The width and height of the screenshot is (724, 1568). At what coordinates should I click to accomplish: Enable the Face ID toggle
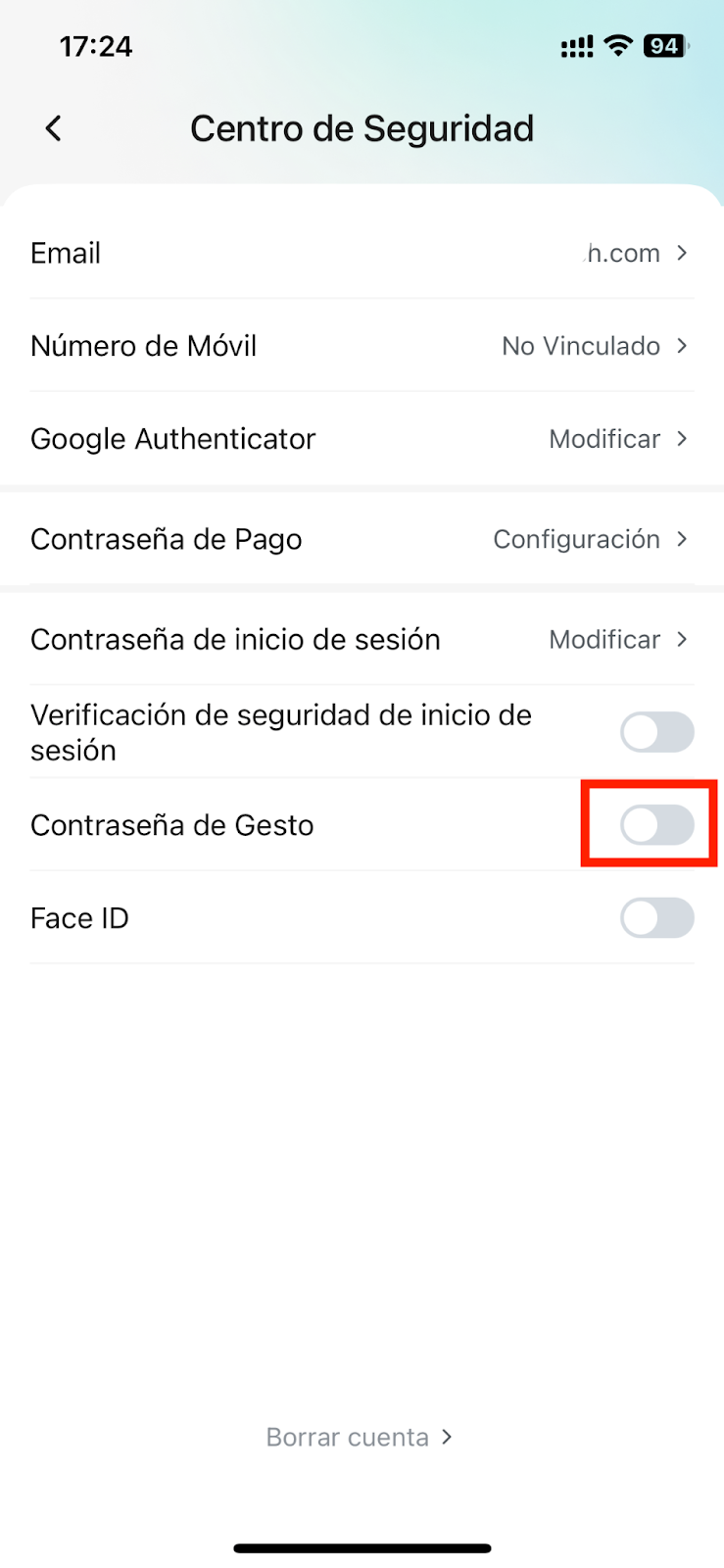(657, 918)
